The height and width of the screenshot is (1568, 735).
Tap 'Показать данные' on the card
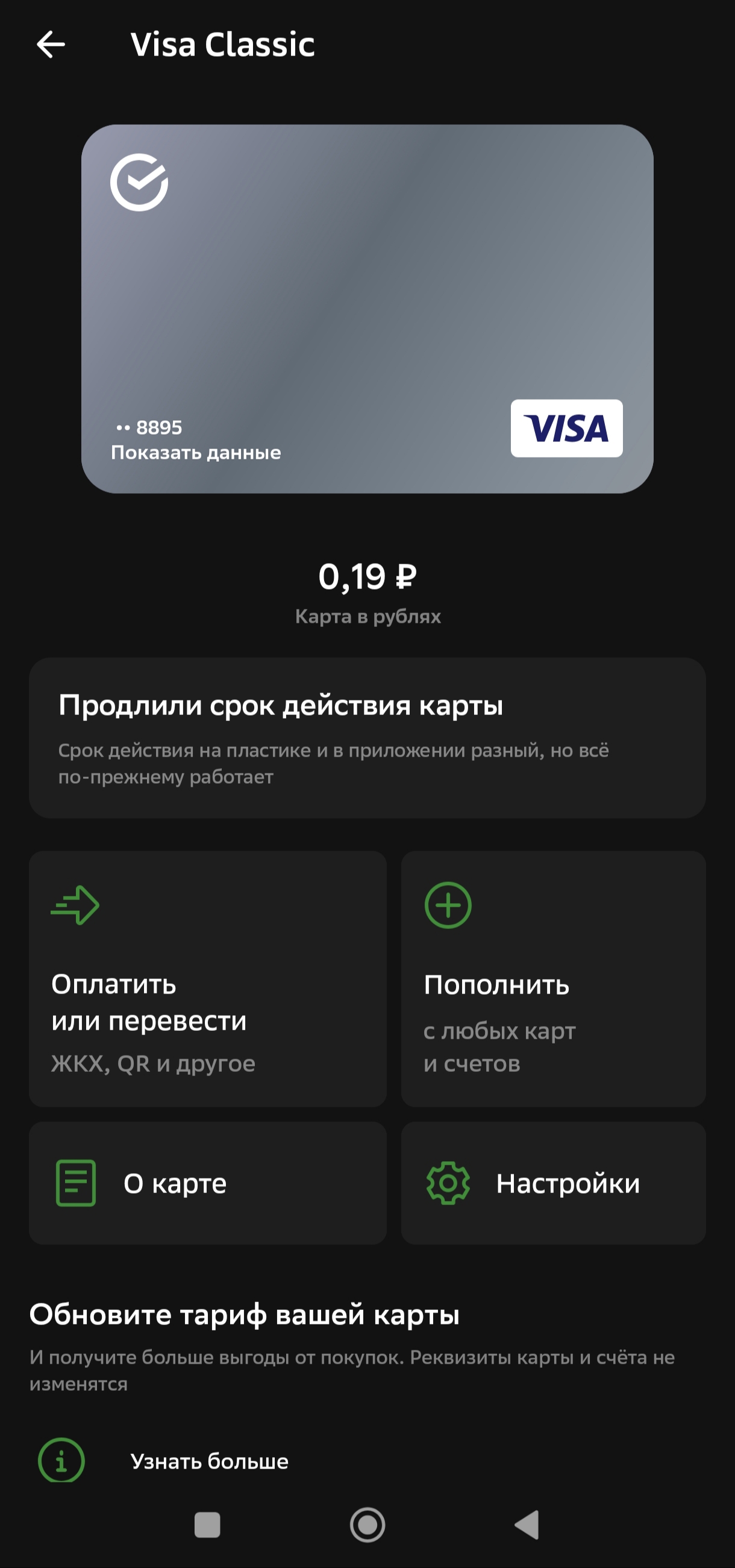195,453
